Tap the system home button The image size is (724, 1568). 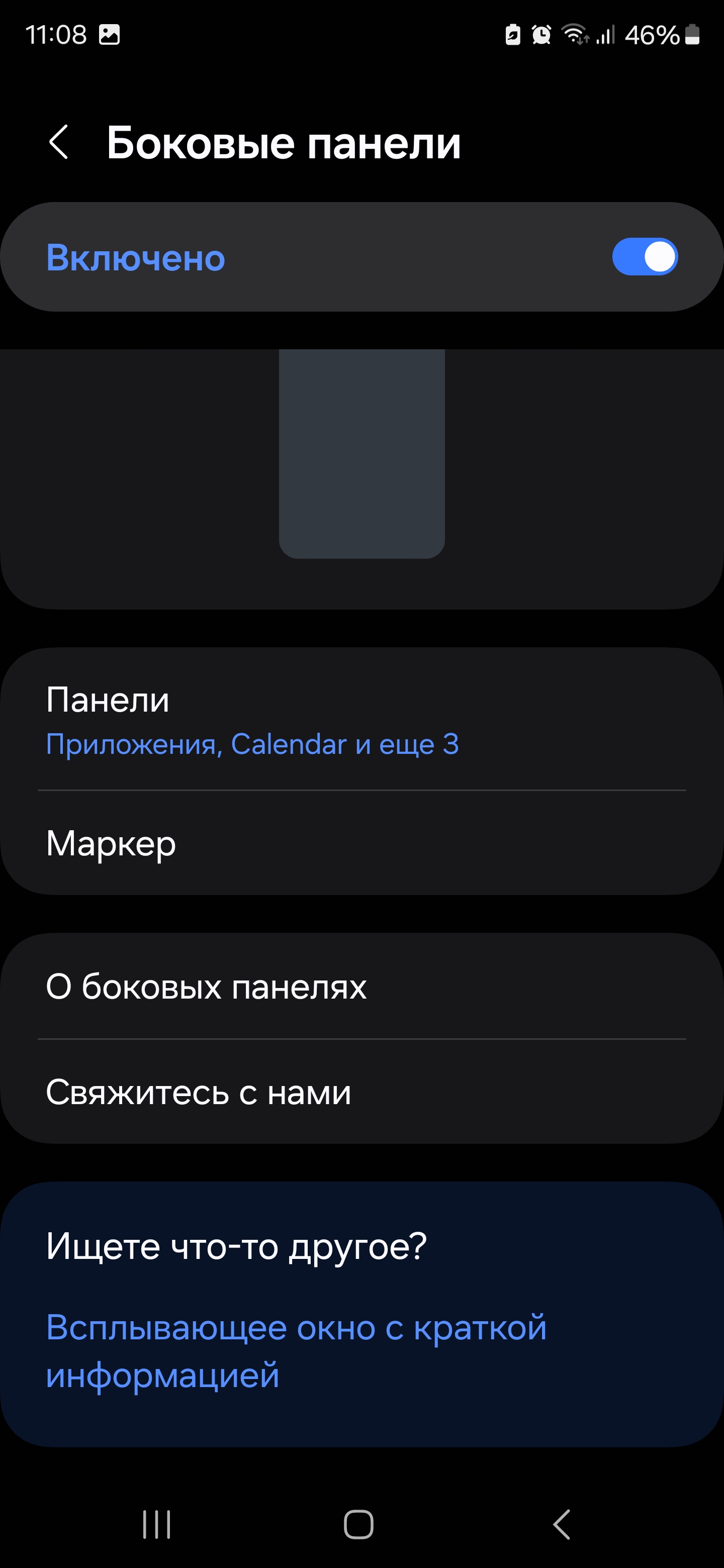[358, 1525]
